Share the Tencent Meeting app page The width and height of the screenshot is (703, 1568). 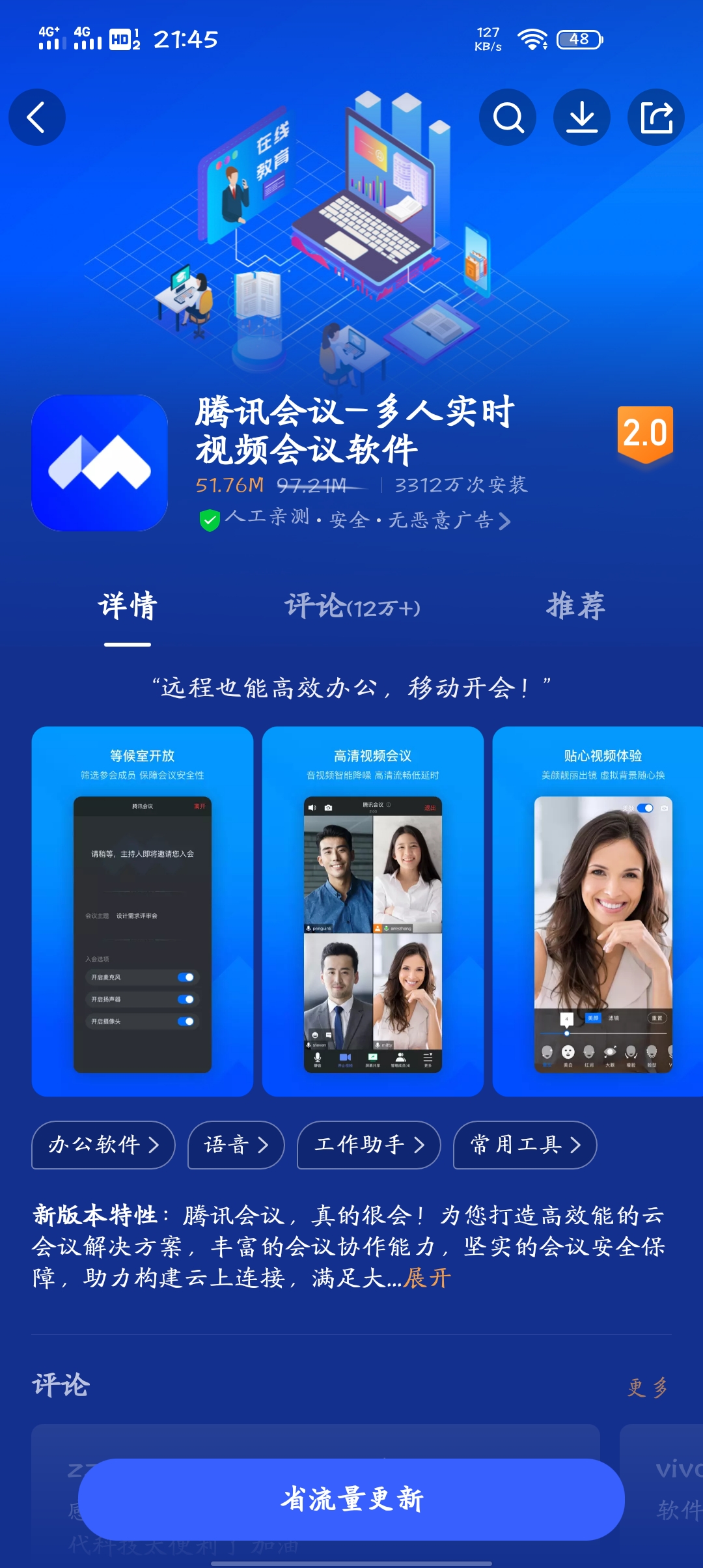pos(656,117)
